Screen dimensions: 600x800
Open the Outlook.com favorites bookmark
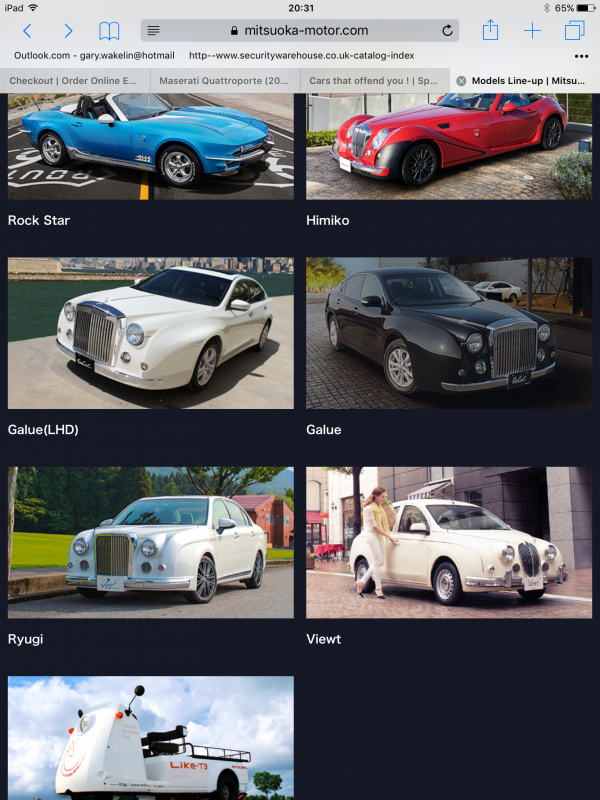point(94,56)
